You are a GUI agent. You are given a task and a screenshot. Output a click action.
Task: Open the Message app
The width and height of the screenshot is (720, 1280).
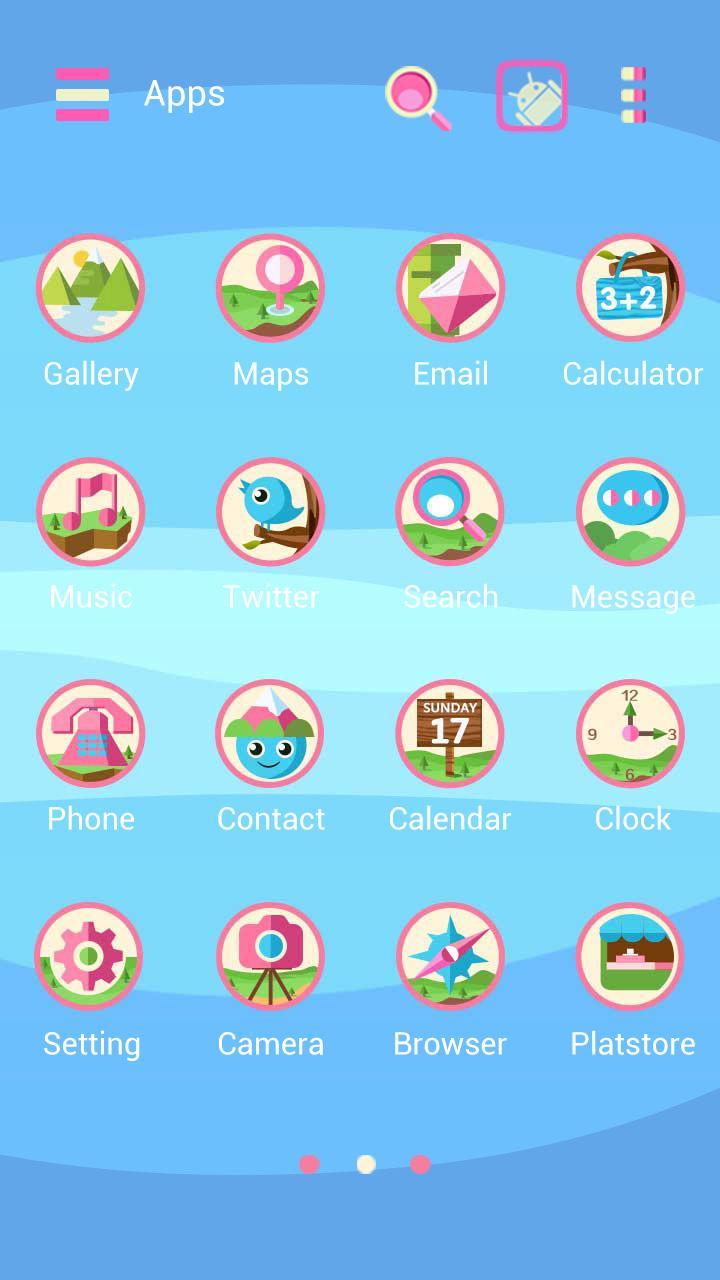coord(631,511)
